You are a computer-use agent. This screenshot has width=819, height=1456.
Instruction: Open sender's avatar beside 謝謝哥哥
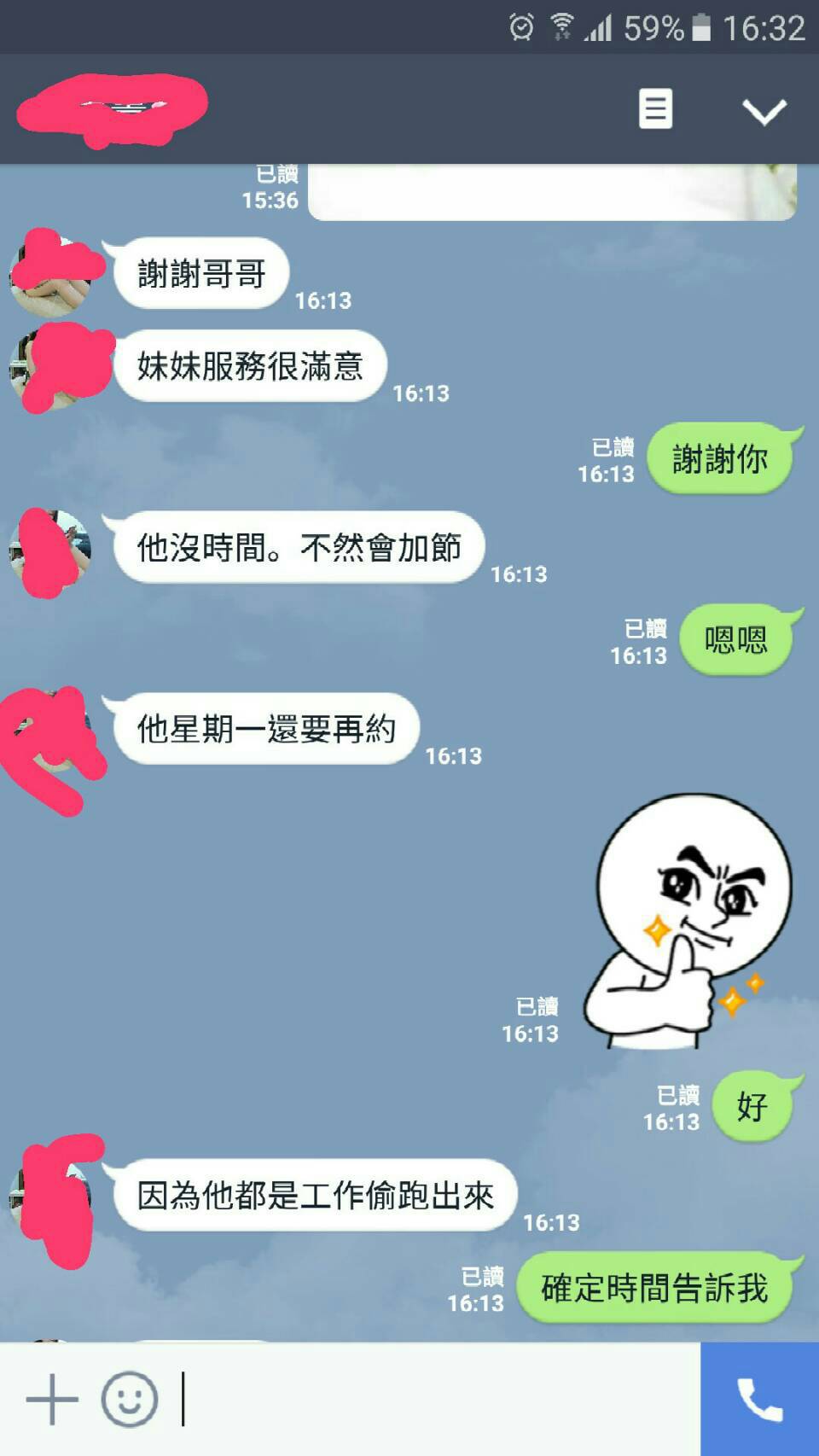49,275
